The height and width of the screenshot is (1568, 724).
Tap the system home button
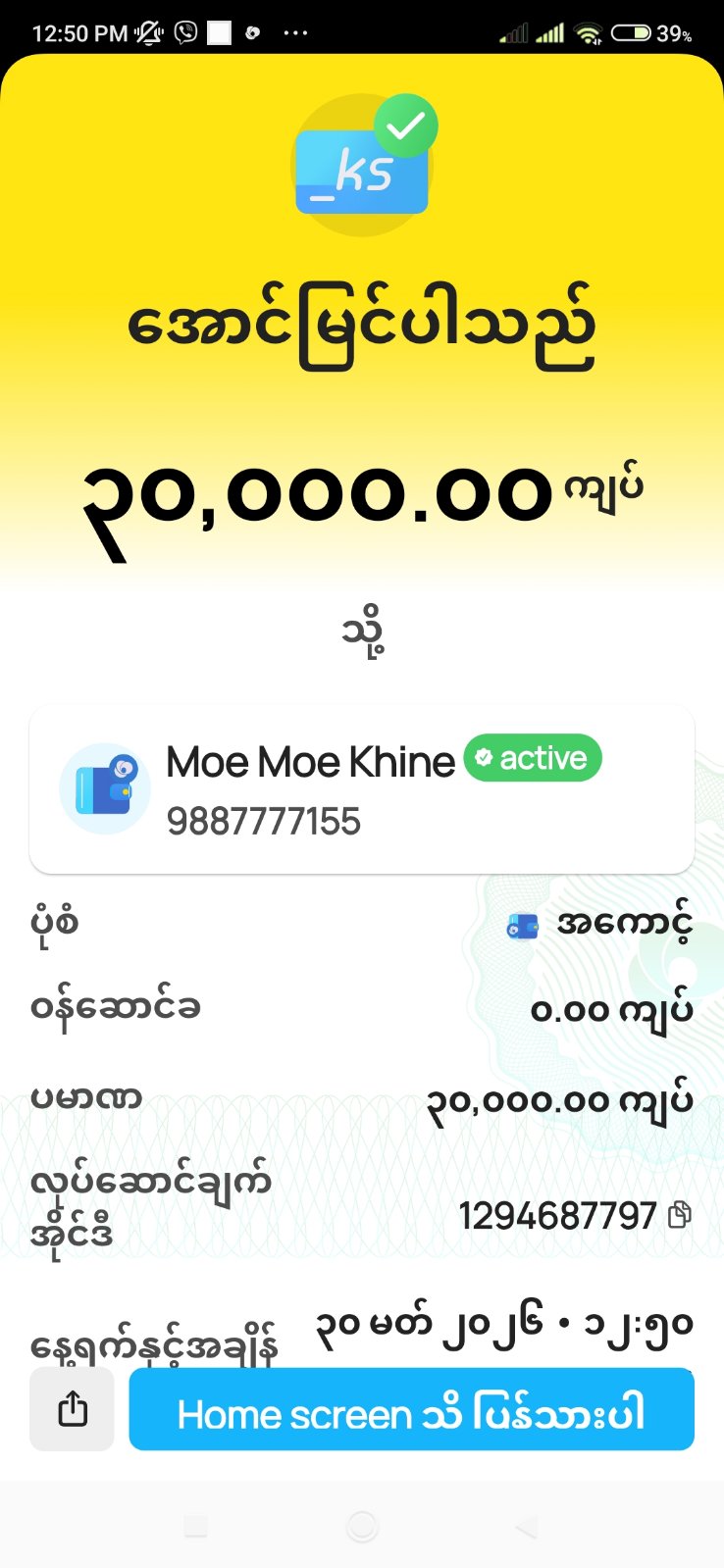[x=362, y=1526]
